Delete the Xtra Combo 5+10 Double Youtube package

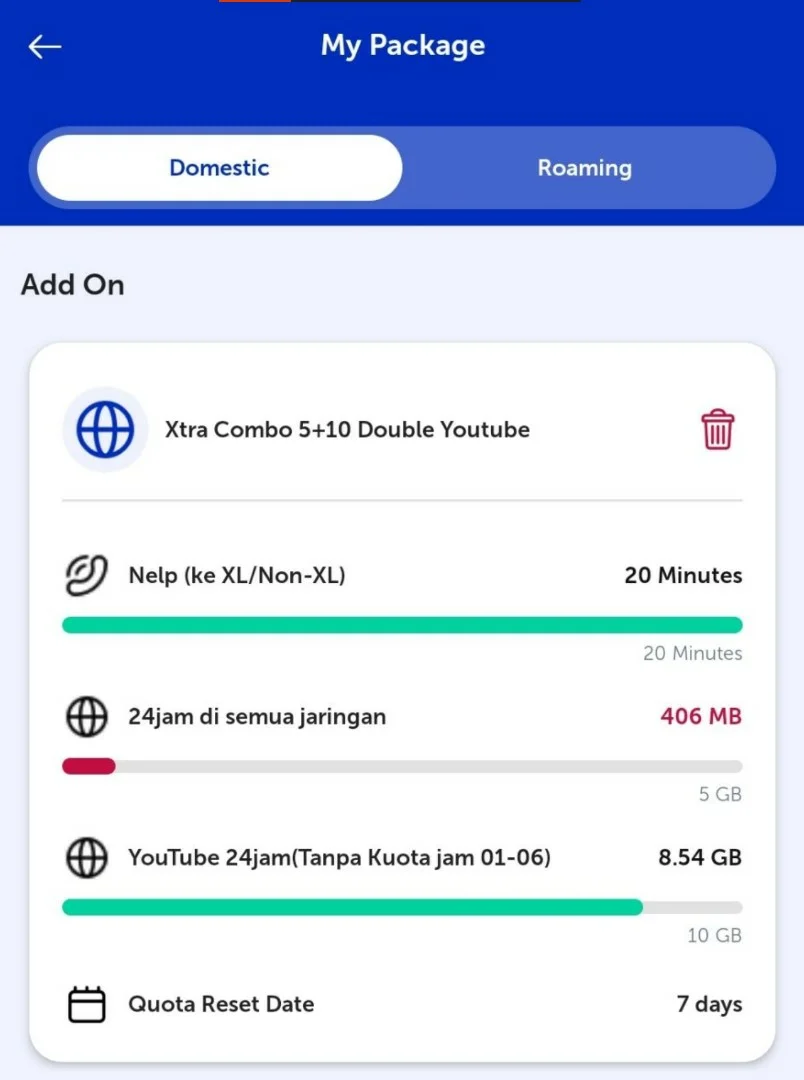pyautogui.click(x=717, y=430)
